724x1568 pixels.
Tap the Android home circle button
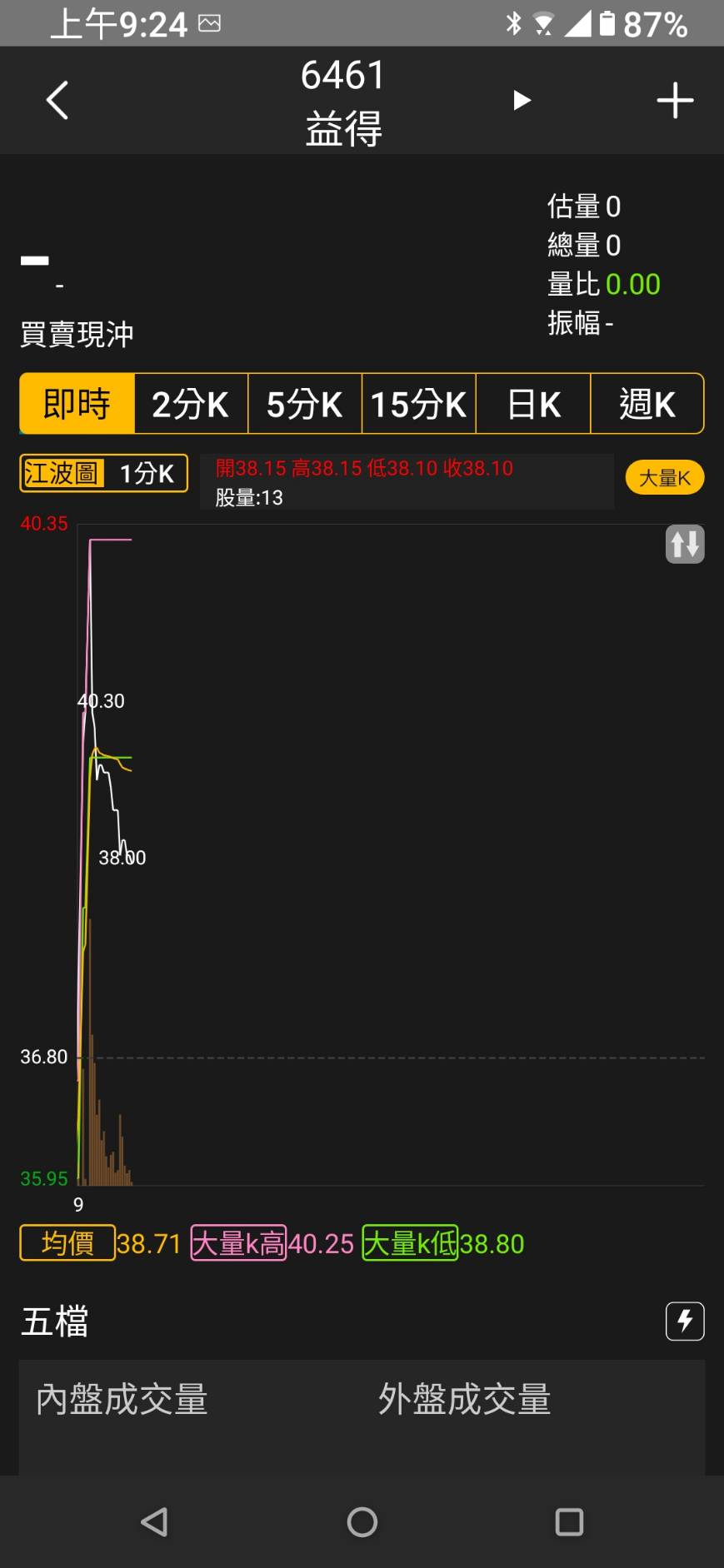pyautogui.click(x=361, y=1521)
